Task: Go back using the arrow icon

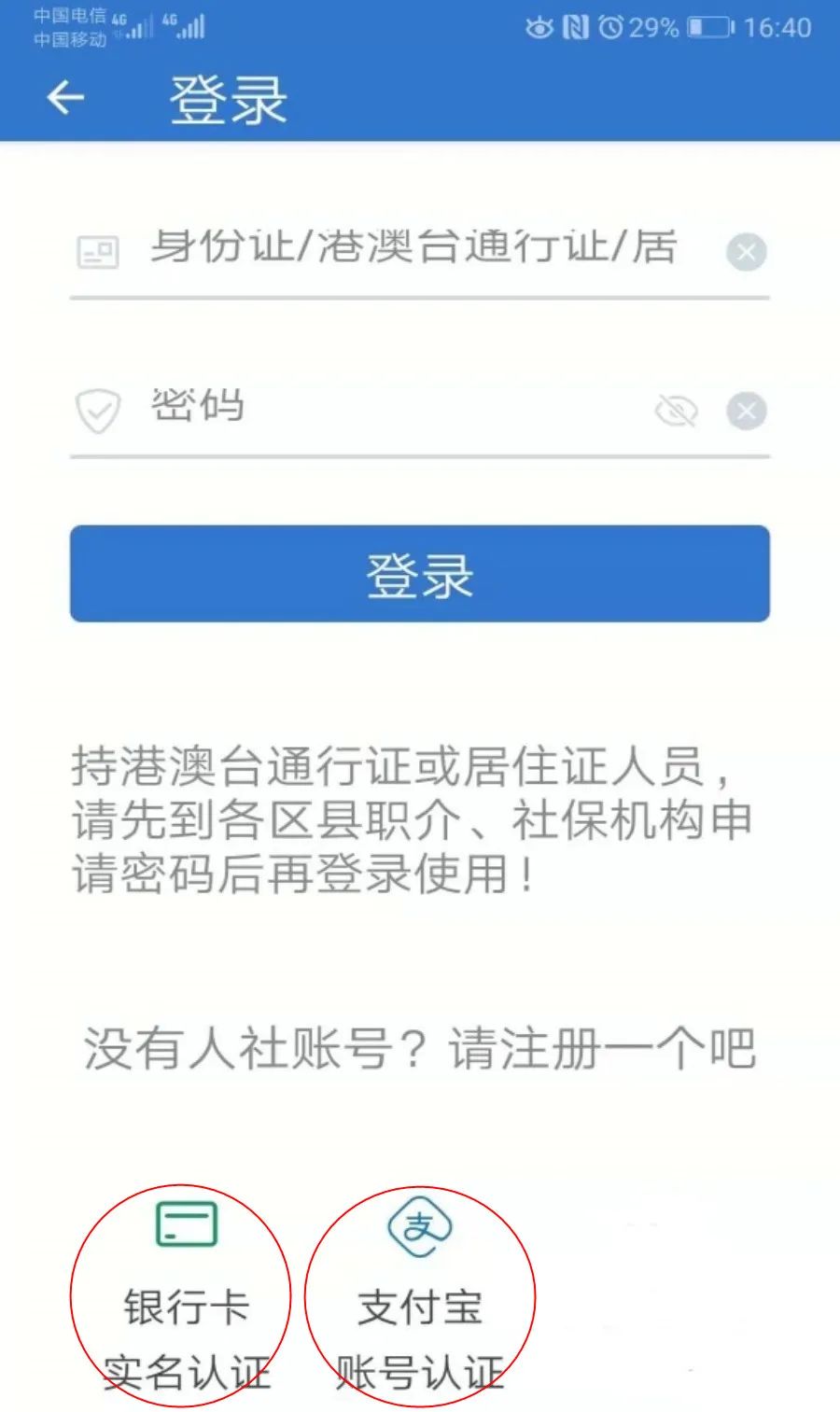Action: [x=65, y=97]
